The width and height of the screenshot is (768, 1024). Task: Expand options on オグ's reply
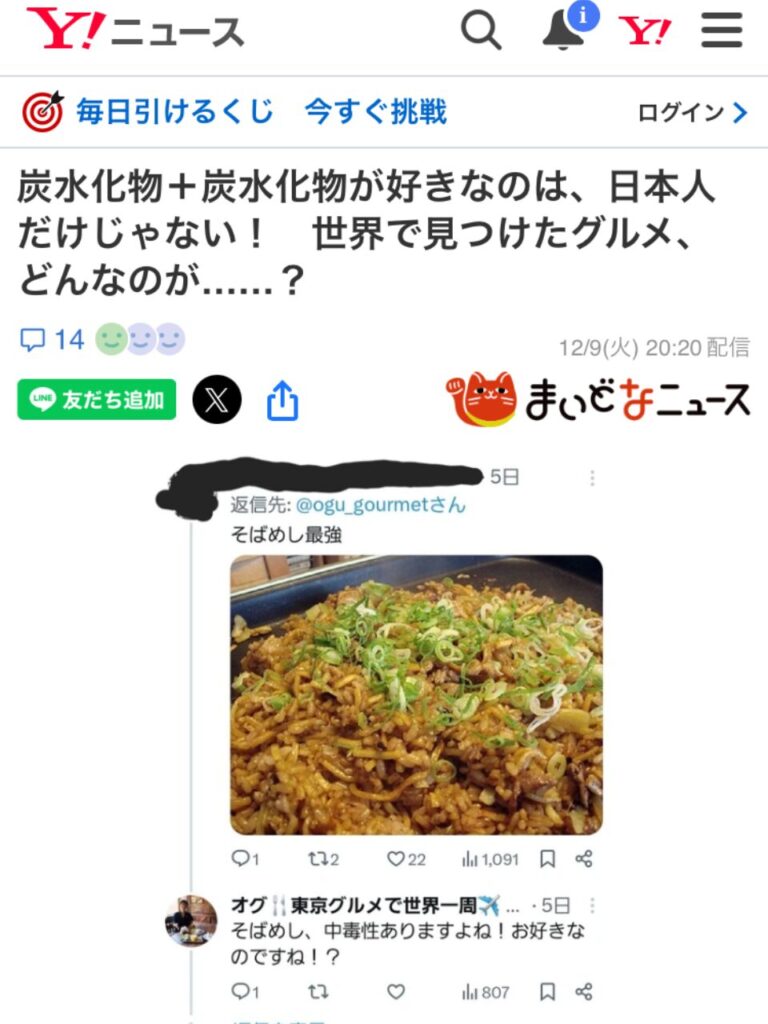tap(592, 905)
